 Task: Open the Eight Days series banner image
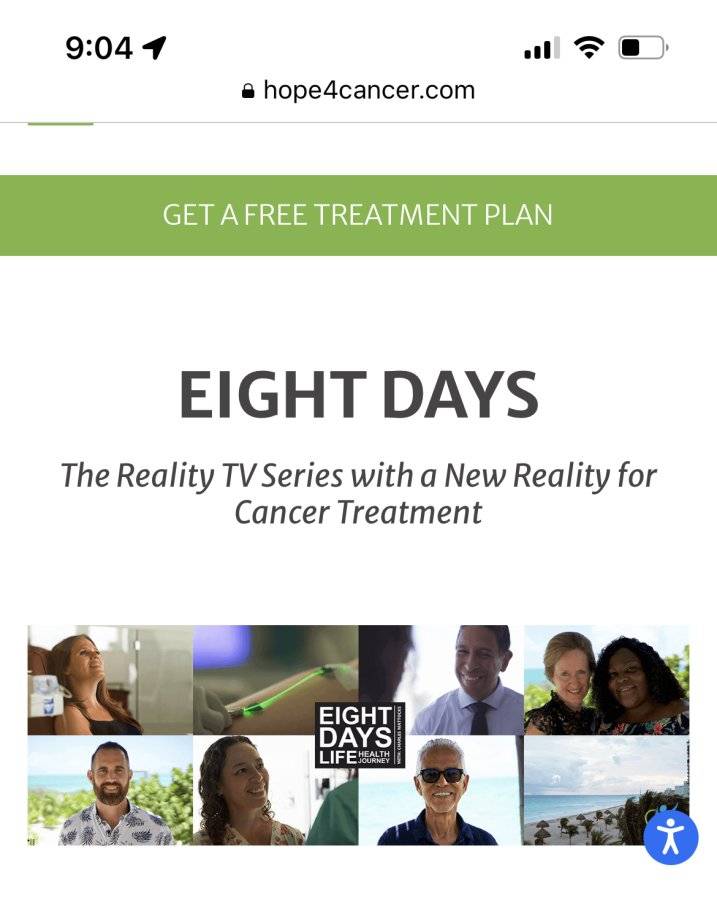[358, 735]
